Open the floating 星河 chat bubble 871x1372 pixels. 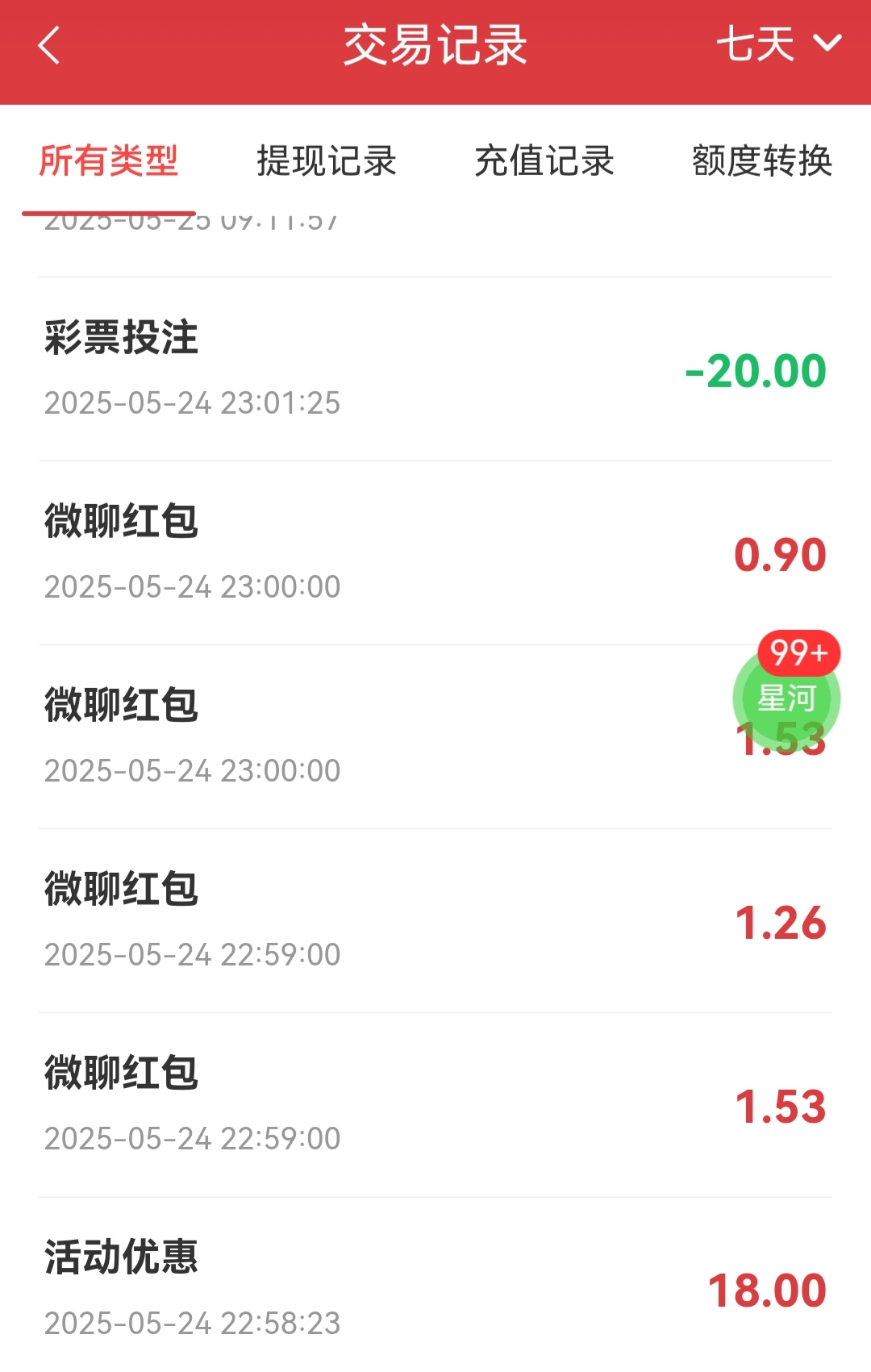pos(786,698)
